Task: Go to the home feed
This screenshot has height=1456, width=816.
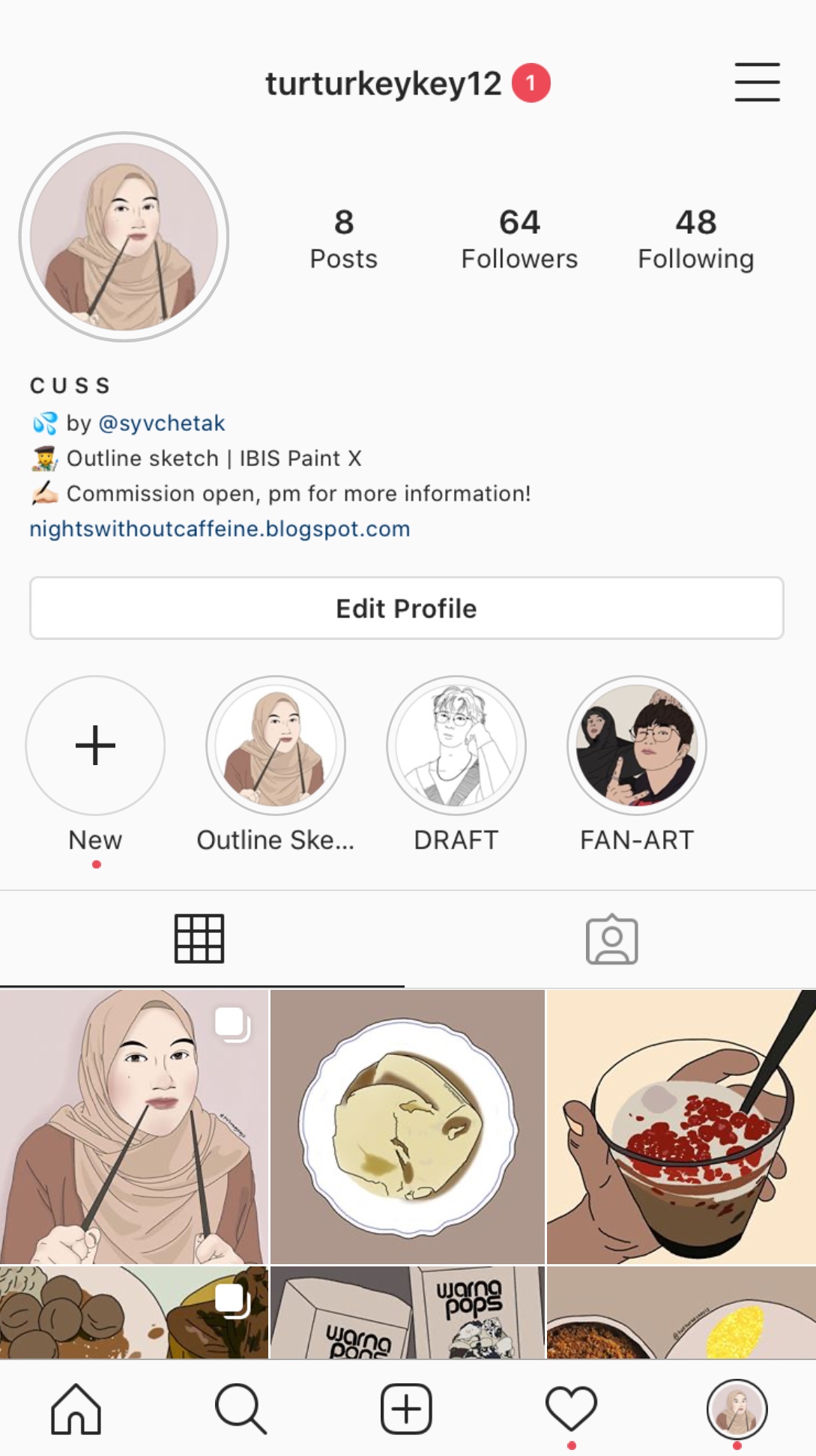Action: pos(76,1409)
